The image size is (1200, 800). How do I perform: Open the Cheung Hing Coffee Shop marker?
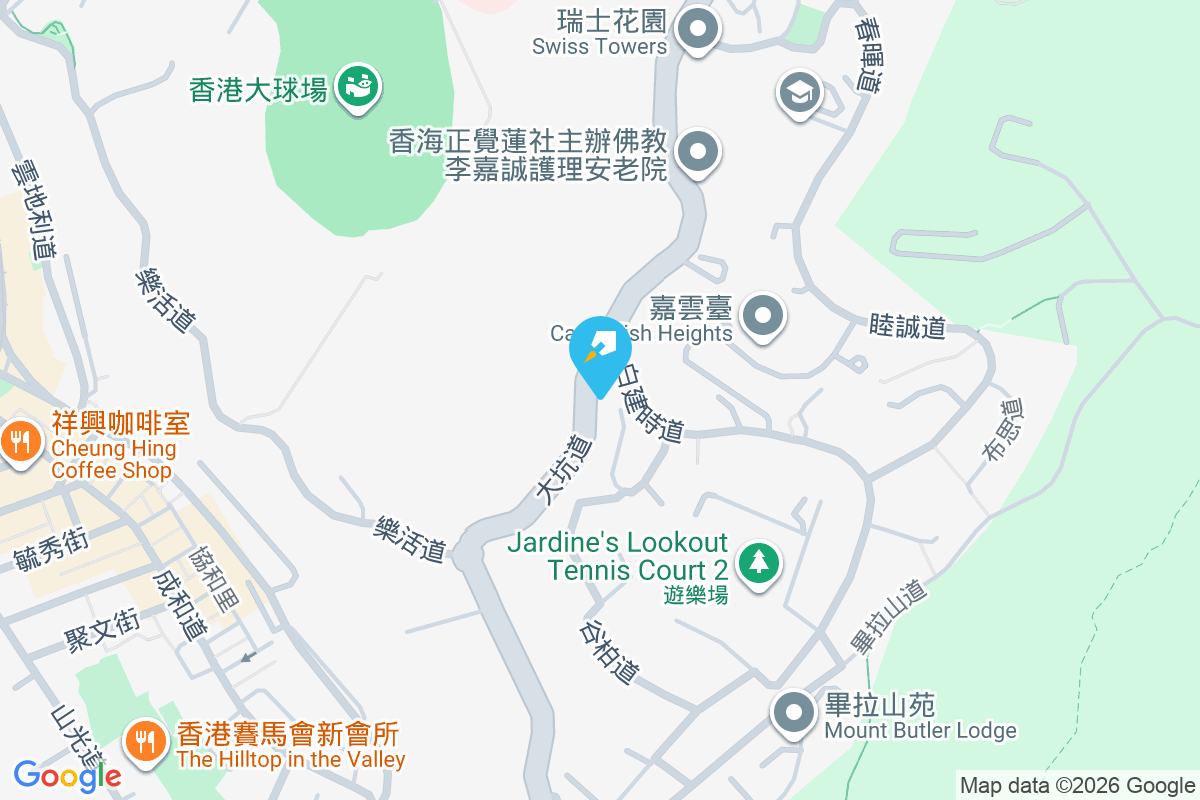pos(19,441)
